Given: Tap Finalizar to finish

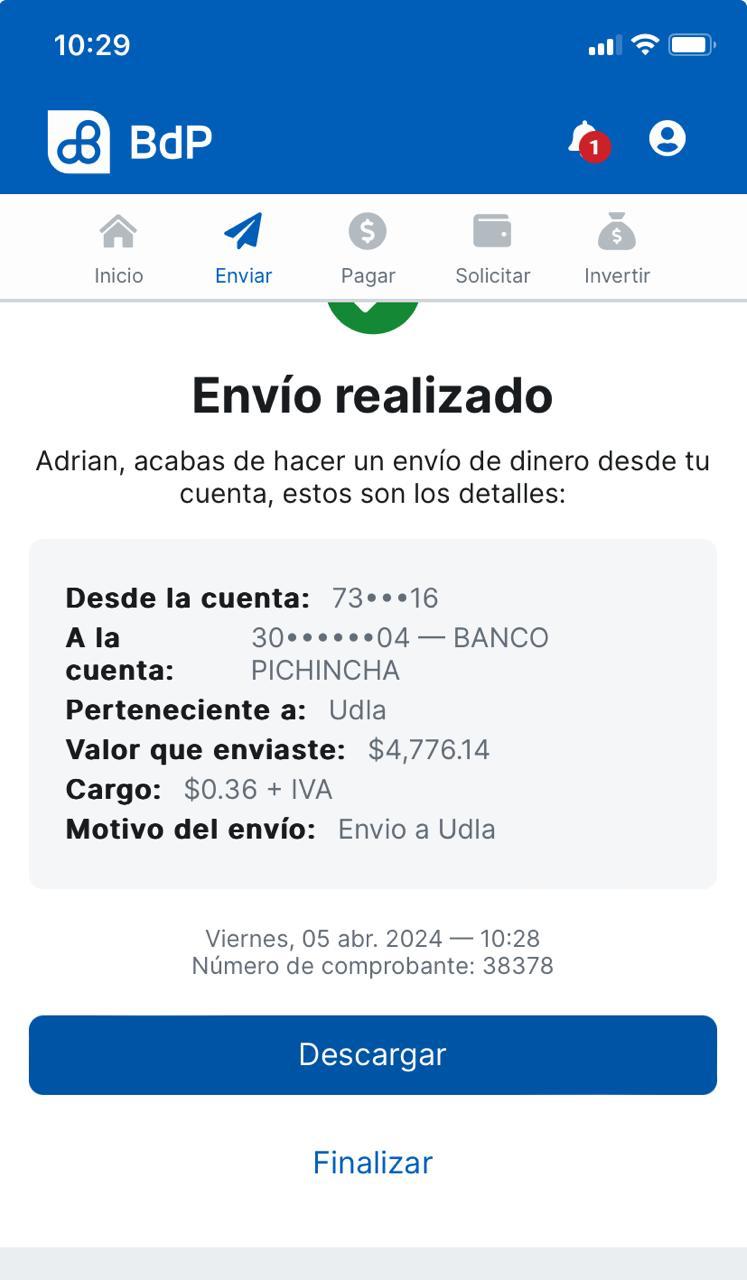Looking at the screenshot, I should [373, 1162].
